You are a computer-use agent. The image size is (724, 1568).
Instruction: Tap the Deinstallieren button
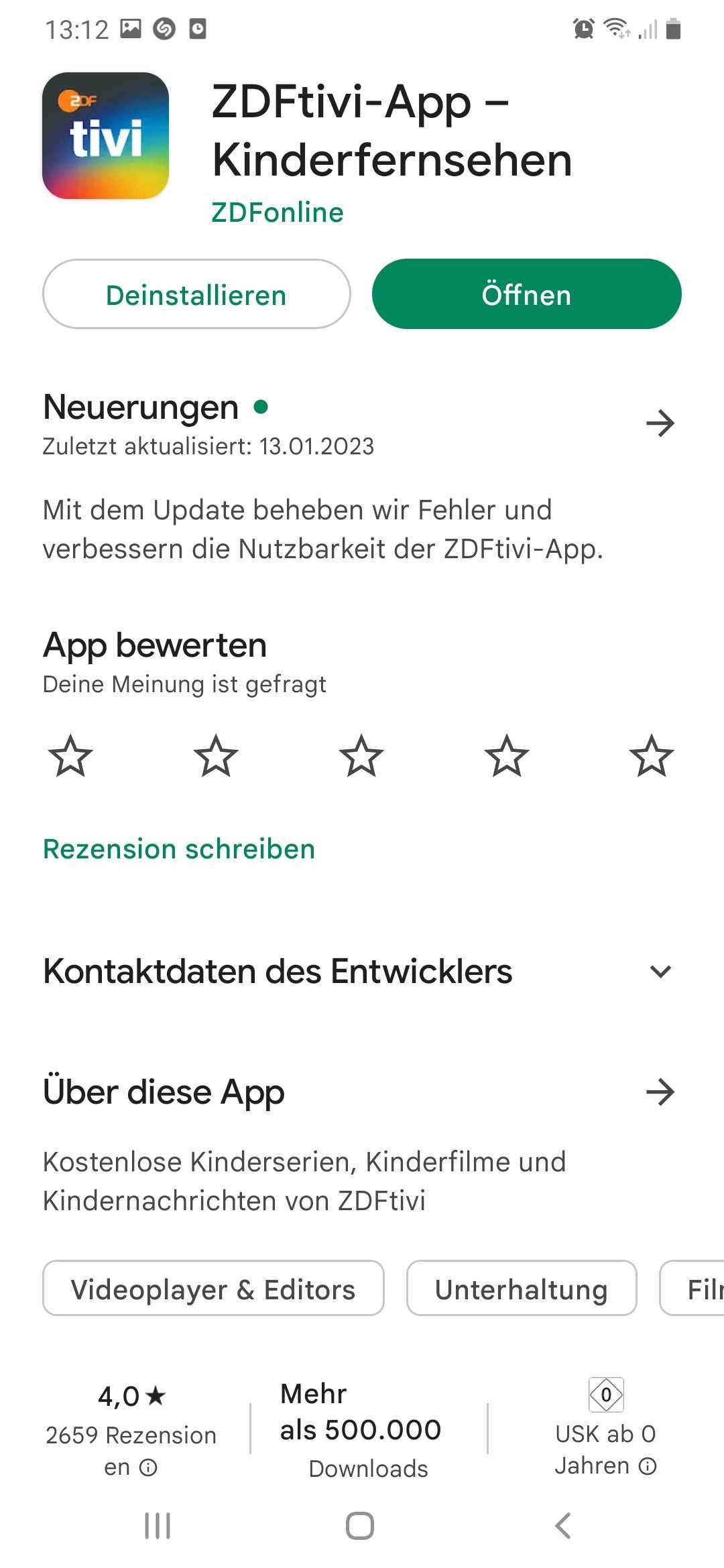196,294
